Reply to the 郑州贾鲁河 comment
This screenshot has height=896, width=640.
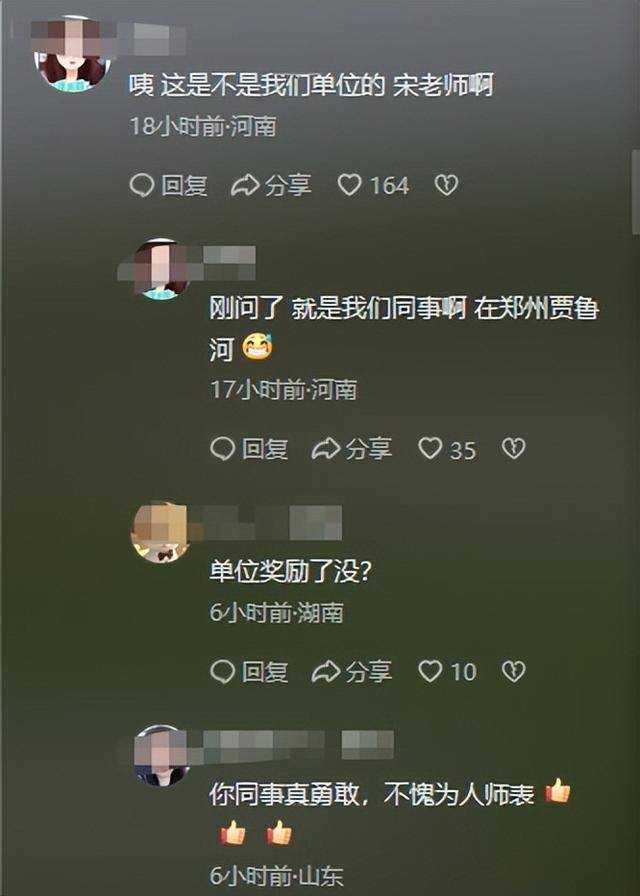249,449
